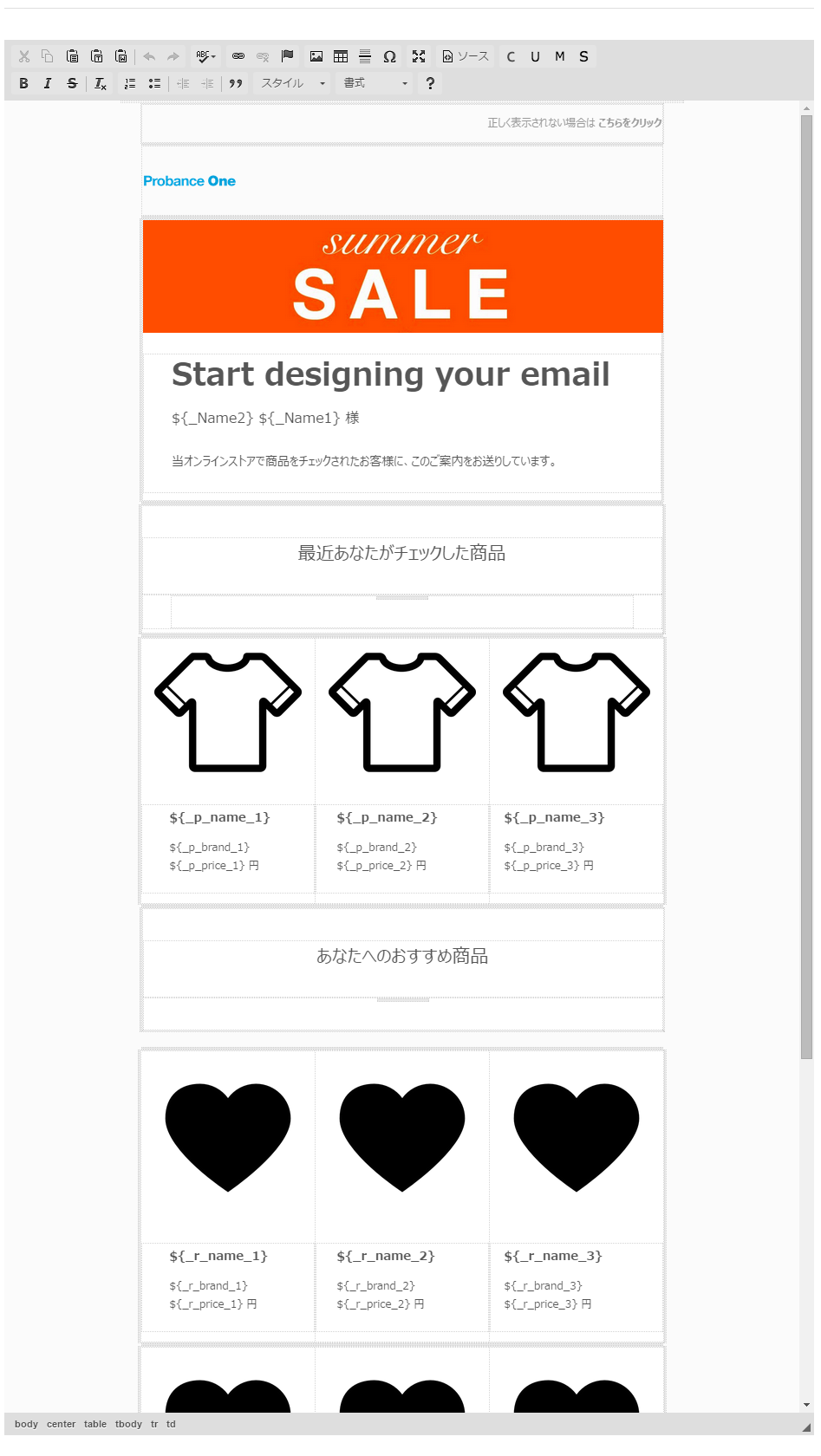Open the spell check menu
This screenshot has height=1456, width=821.
coord(205,56)
